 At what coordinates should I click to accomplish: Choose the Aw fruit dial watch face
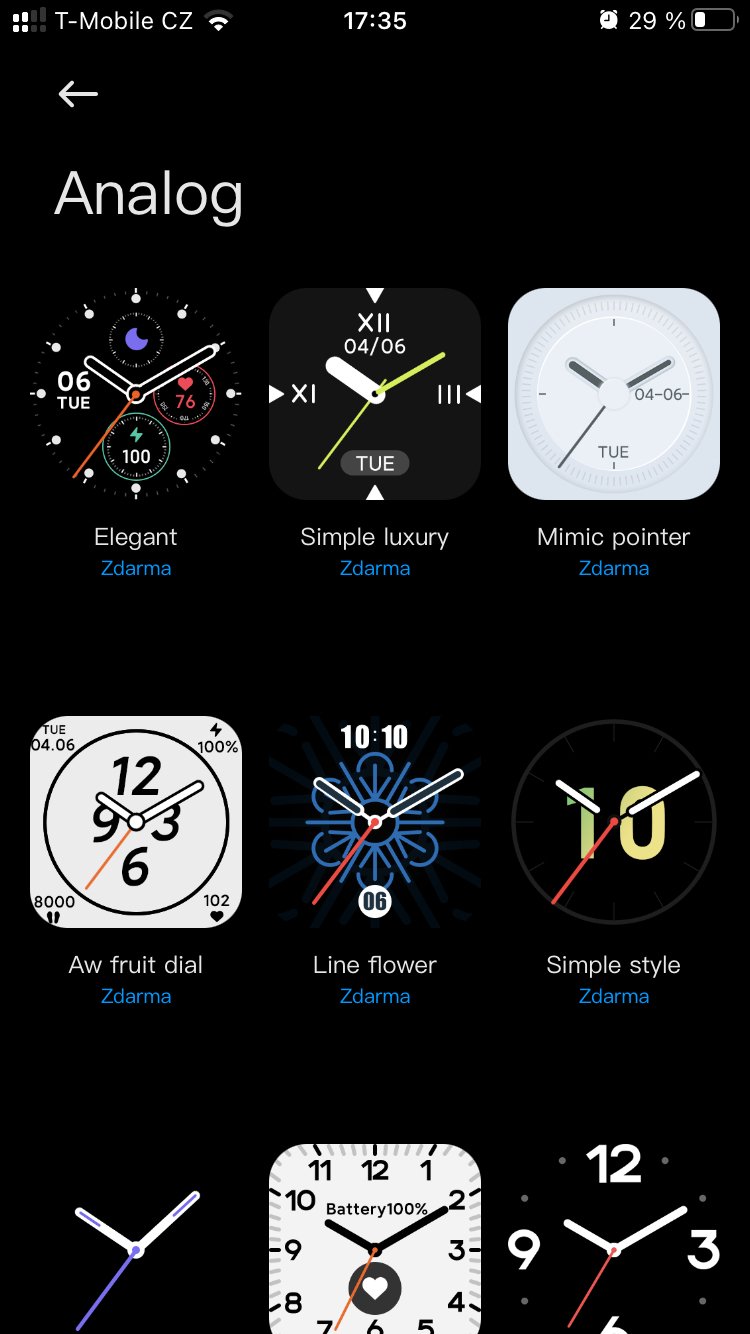[x=136, y=822]
